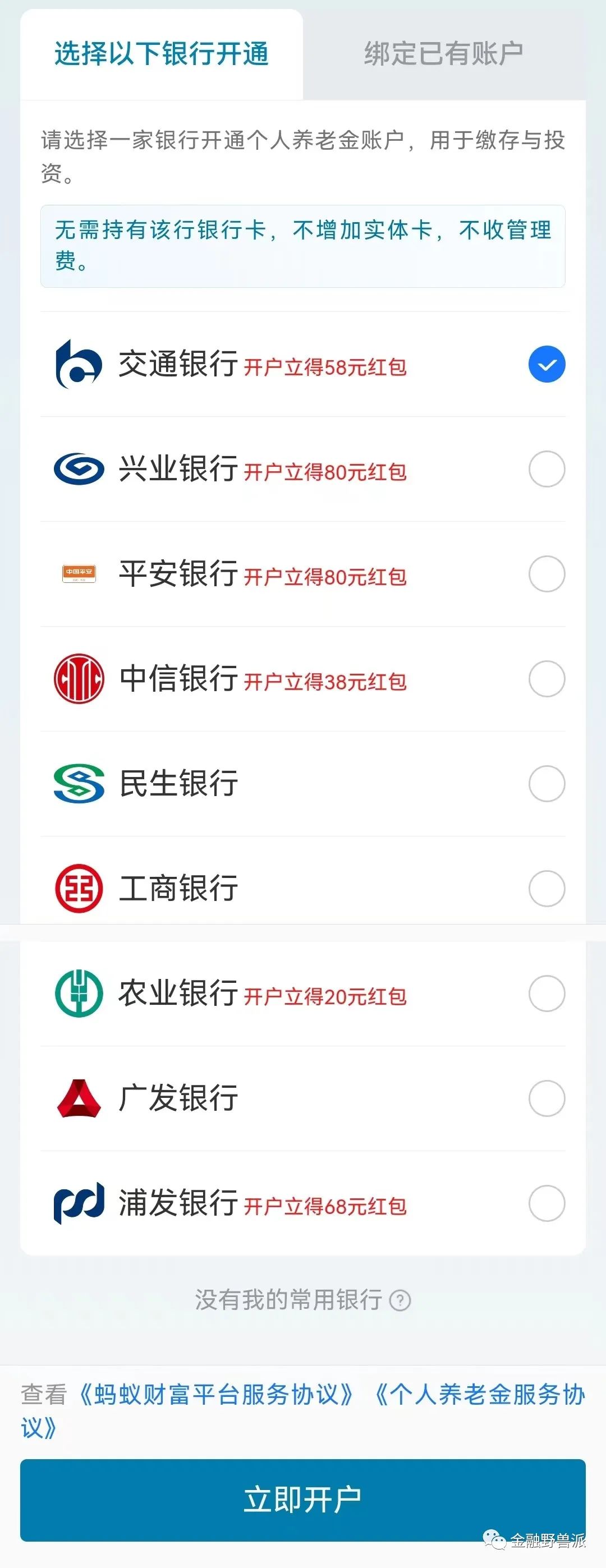This screenshot has width=606, height=1568.
Task: Select the 浦发银行 radio button
Action: tap(547, 1202)
